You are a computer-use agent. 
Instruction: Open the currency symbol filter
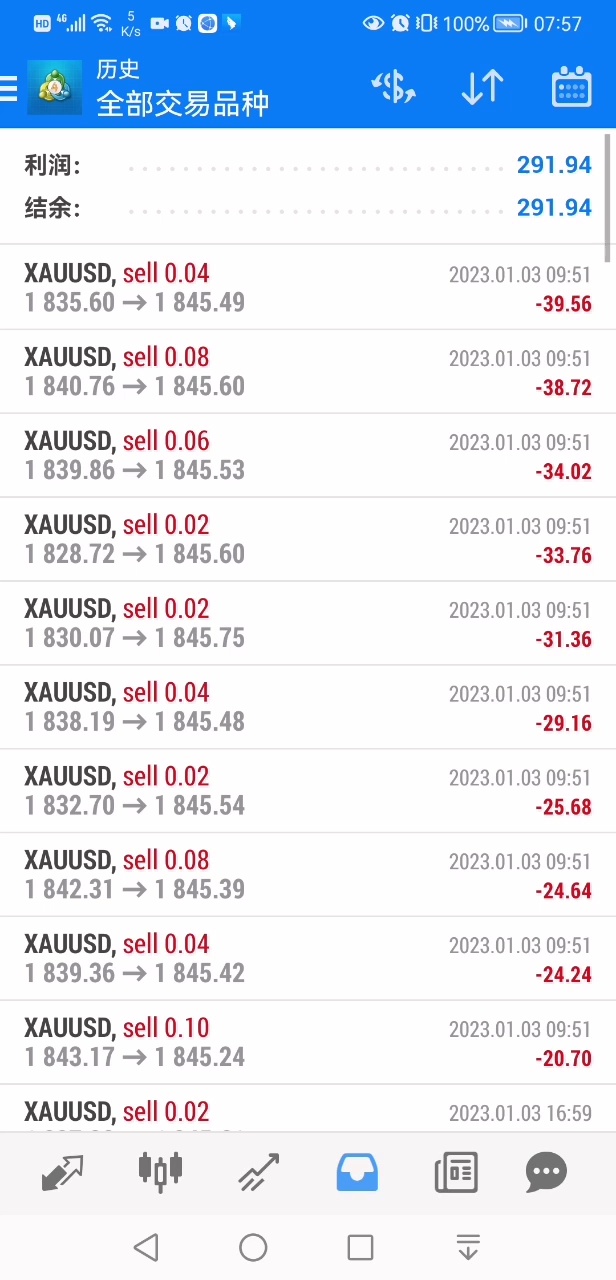coord(393,88)
